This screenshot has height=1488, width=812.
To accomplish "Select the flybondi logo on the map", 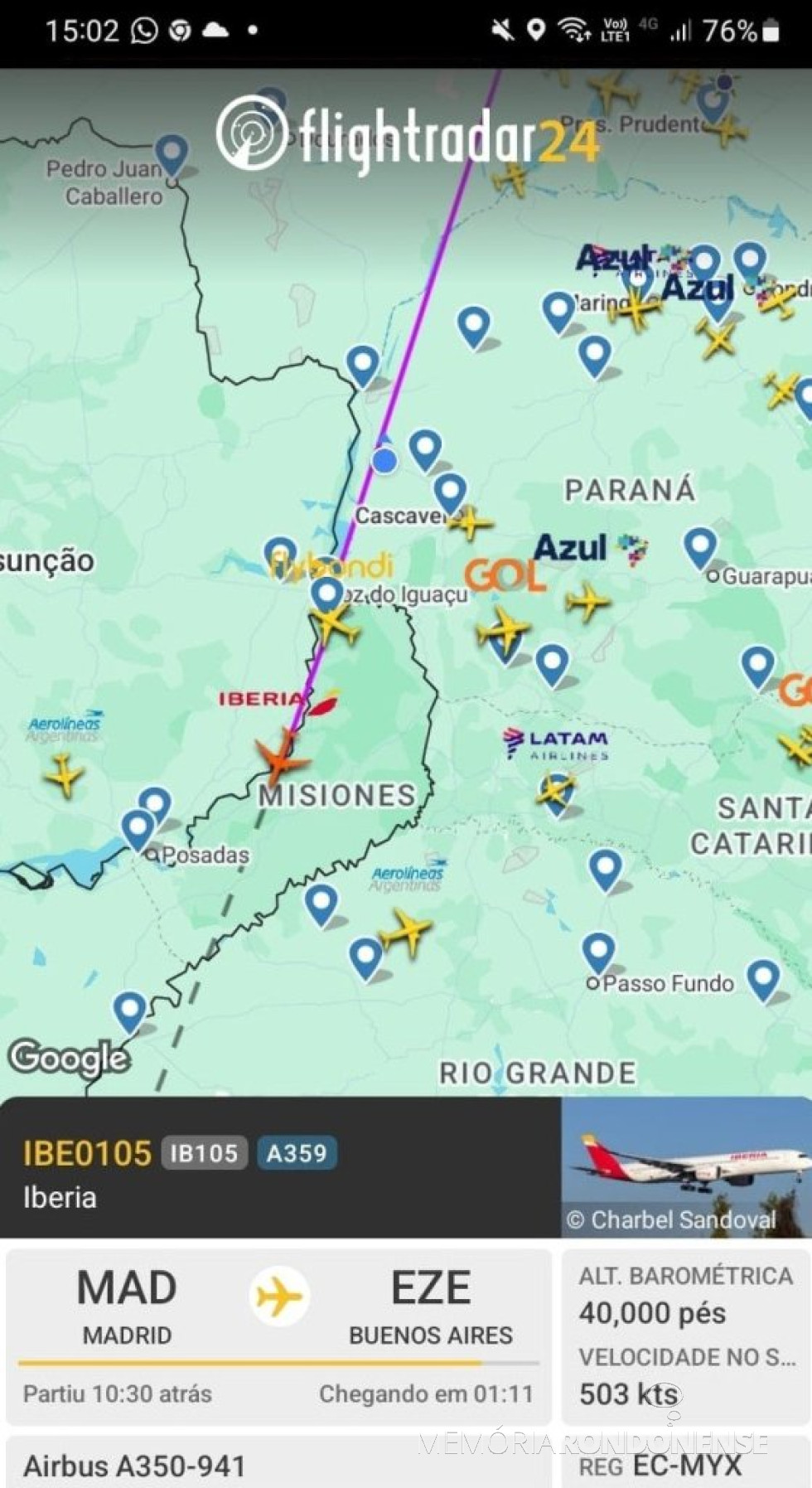I will pyautogui.click(x=330, y=565).
